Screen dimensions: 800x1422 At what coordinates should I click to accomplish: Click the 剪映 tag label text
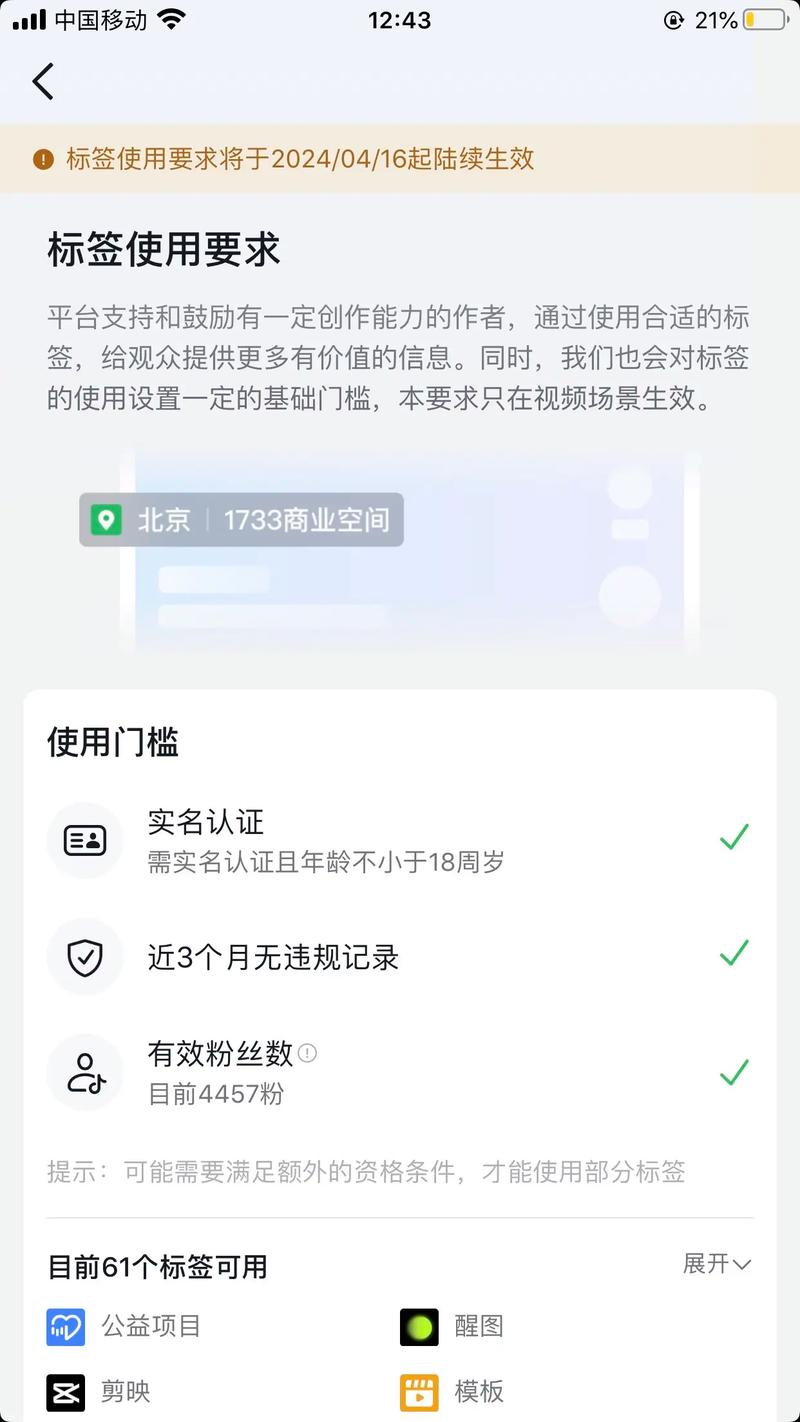click(x=127, y=1391)
